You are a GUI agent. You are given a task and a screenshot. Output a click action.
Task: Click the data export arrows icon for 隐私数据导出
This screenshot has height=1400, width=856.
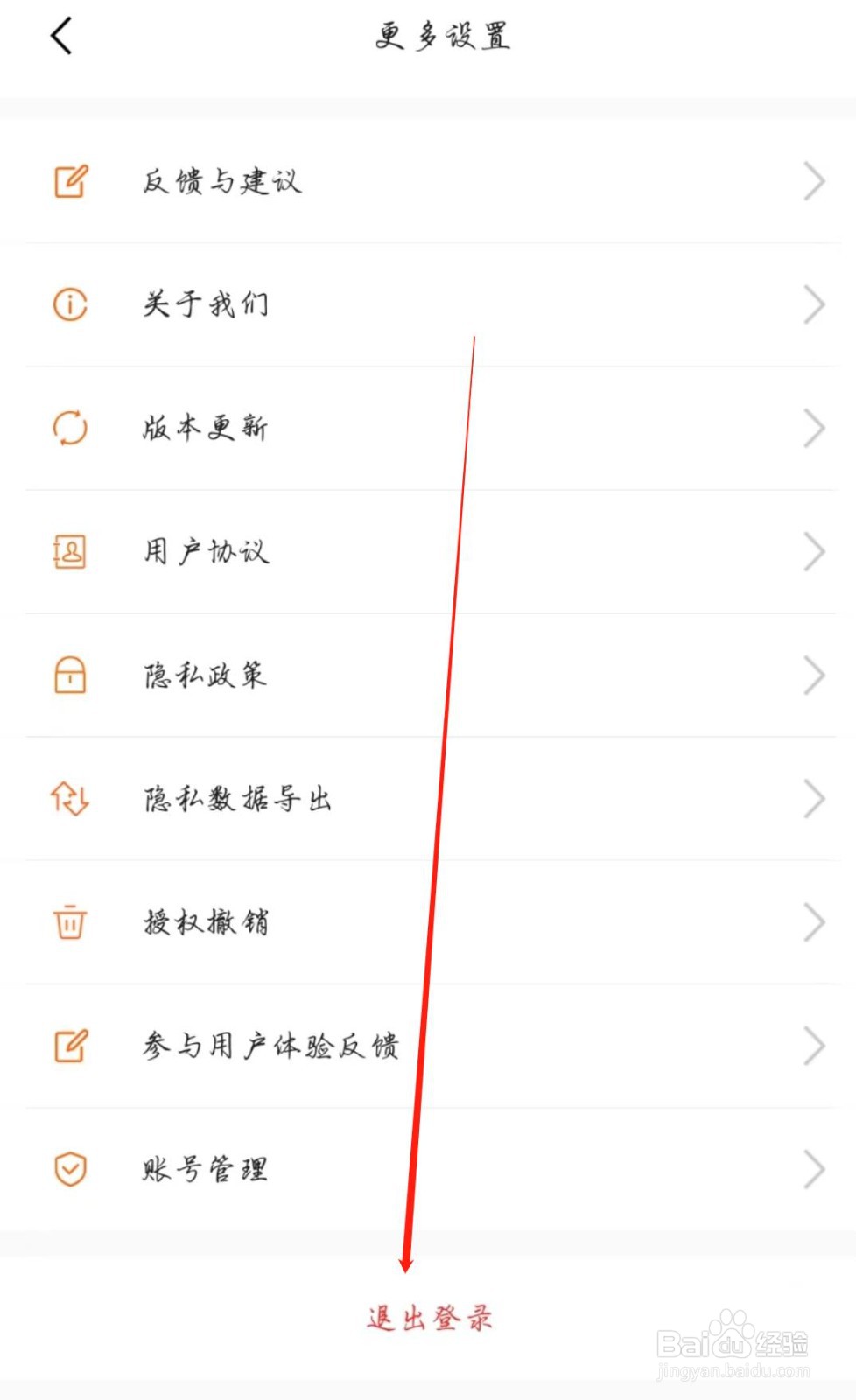[69, 798]
